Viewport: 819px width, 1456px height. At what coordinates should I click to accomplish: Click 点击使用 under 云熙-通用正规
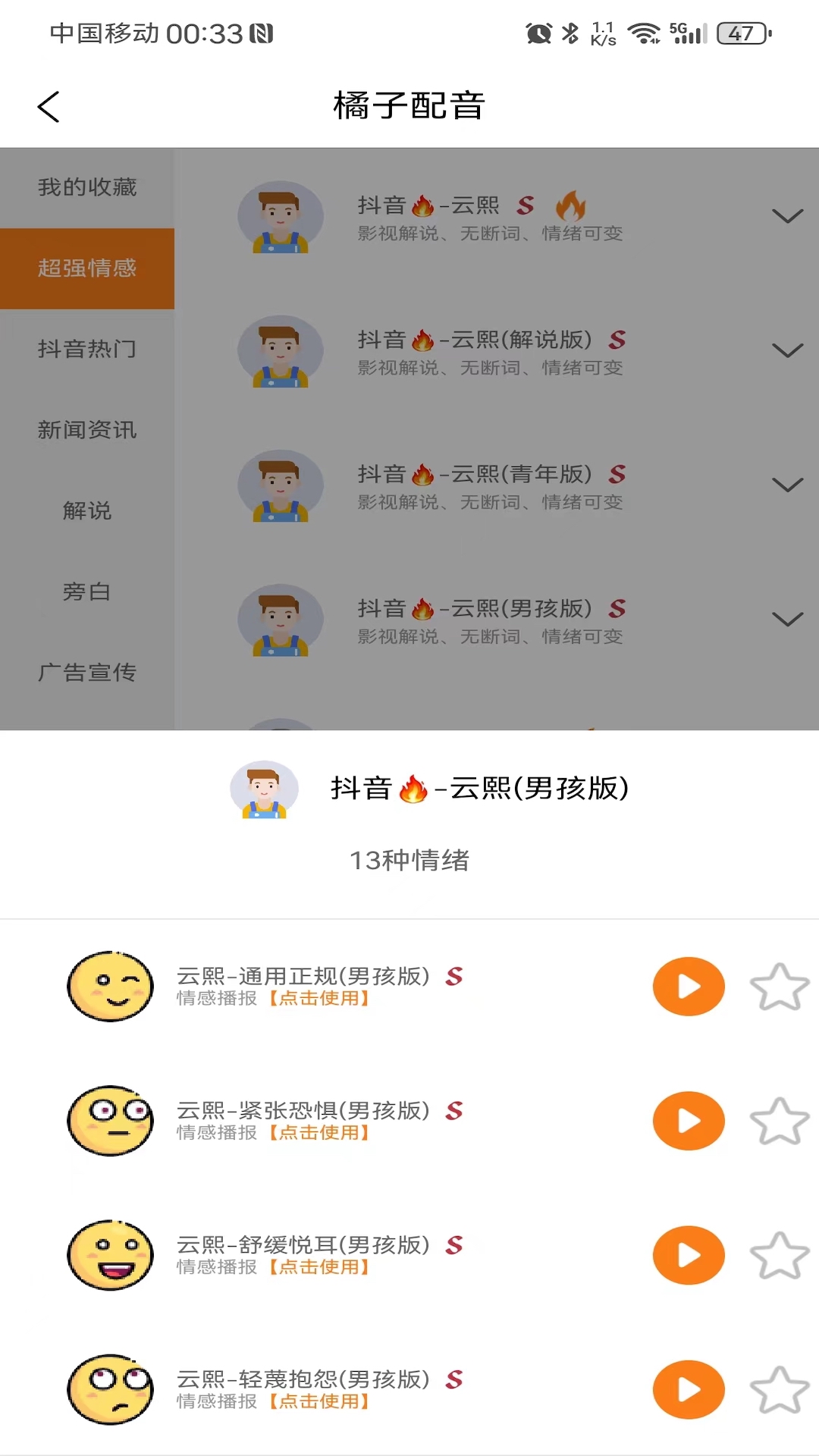(319, 999)
